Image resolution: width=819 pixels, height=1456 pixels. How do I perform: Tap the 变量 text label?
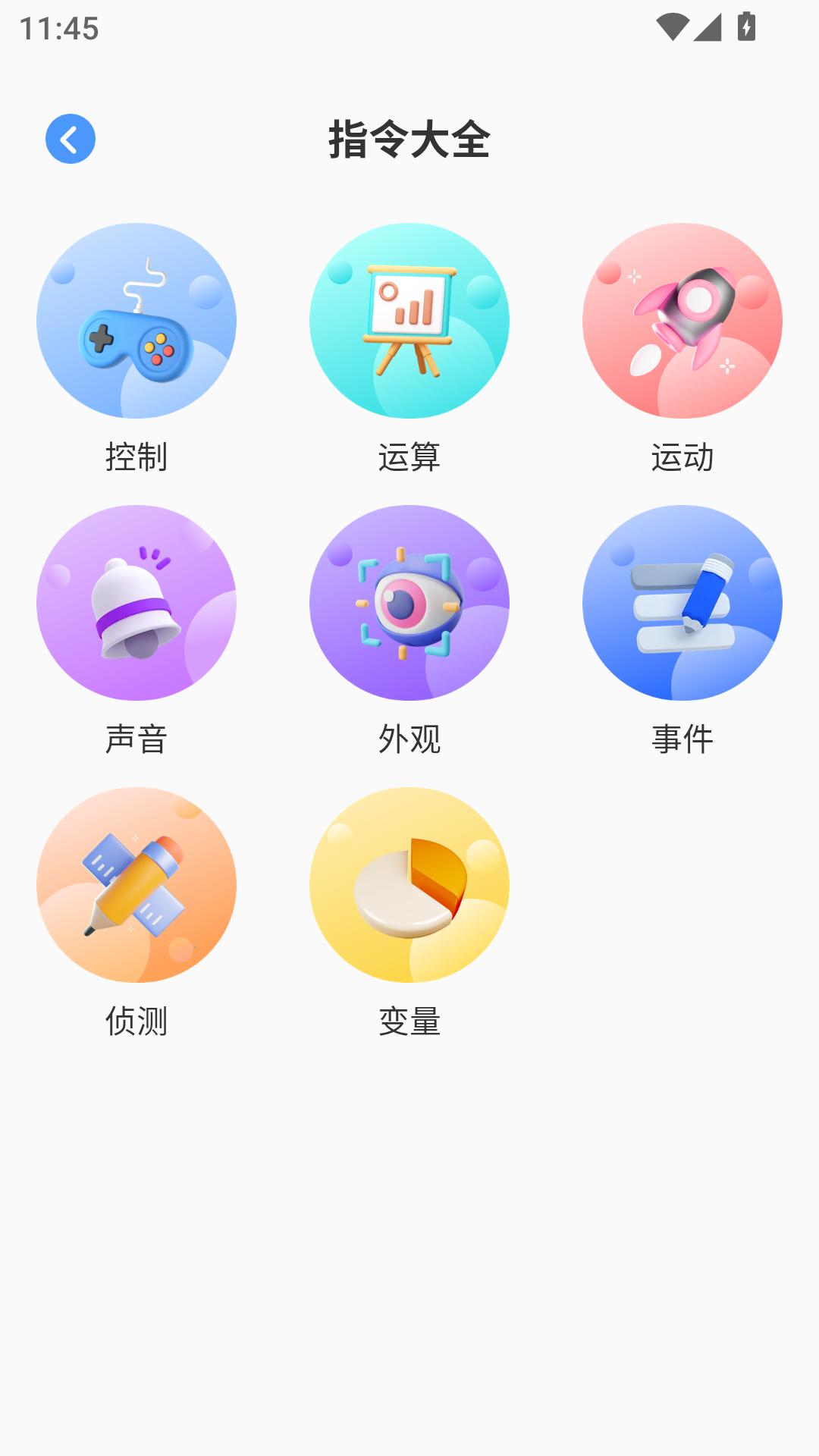(409, 1022)
